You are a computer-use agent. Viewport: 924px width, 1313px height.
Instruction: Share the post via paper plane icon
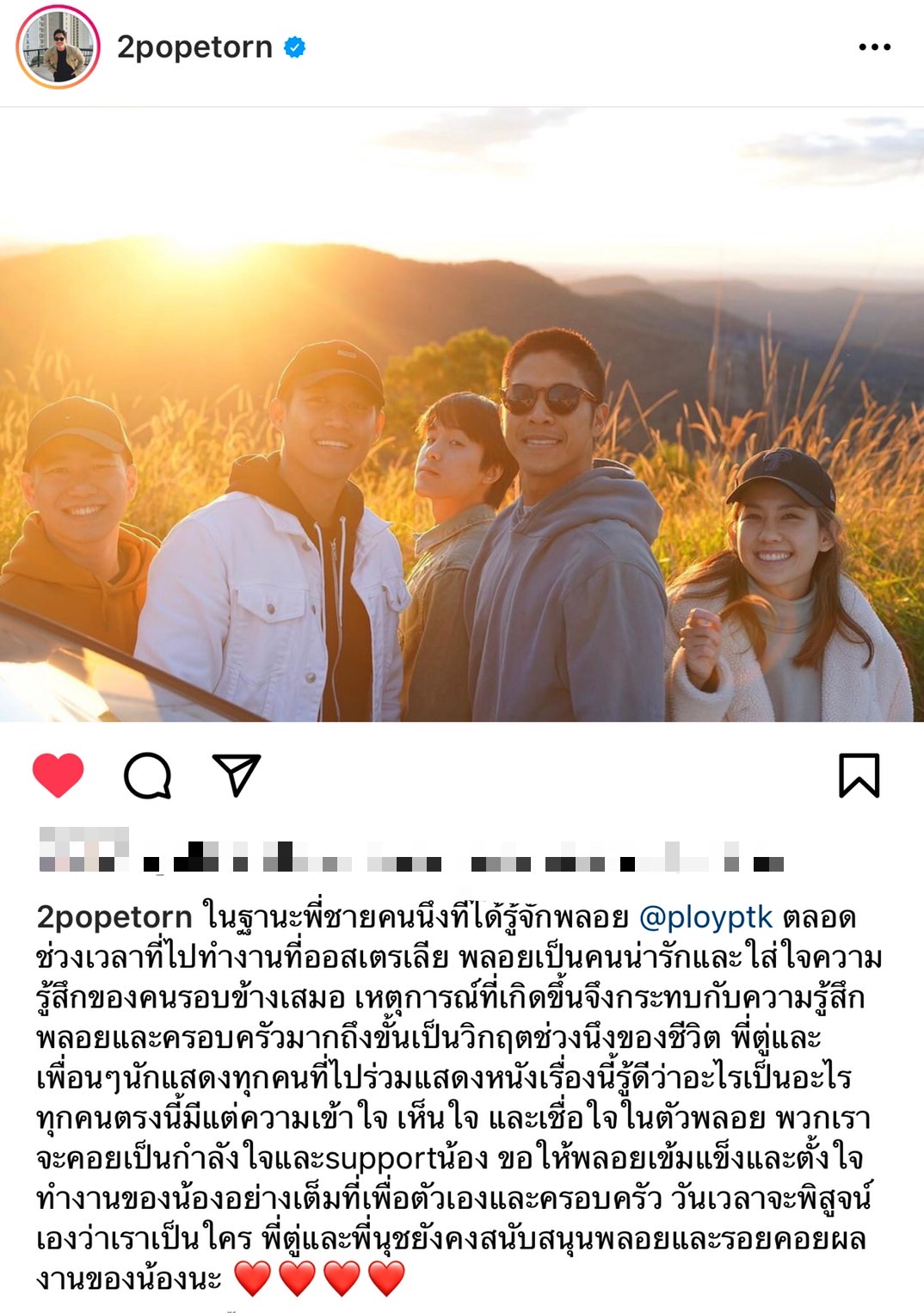pyautogui.click(x=236, y=774)
